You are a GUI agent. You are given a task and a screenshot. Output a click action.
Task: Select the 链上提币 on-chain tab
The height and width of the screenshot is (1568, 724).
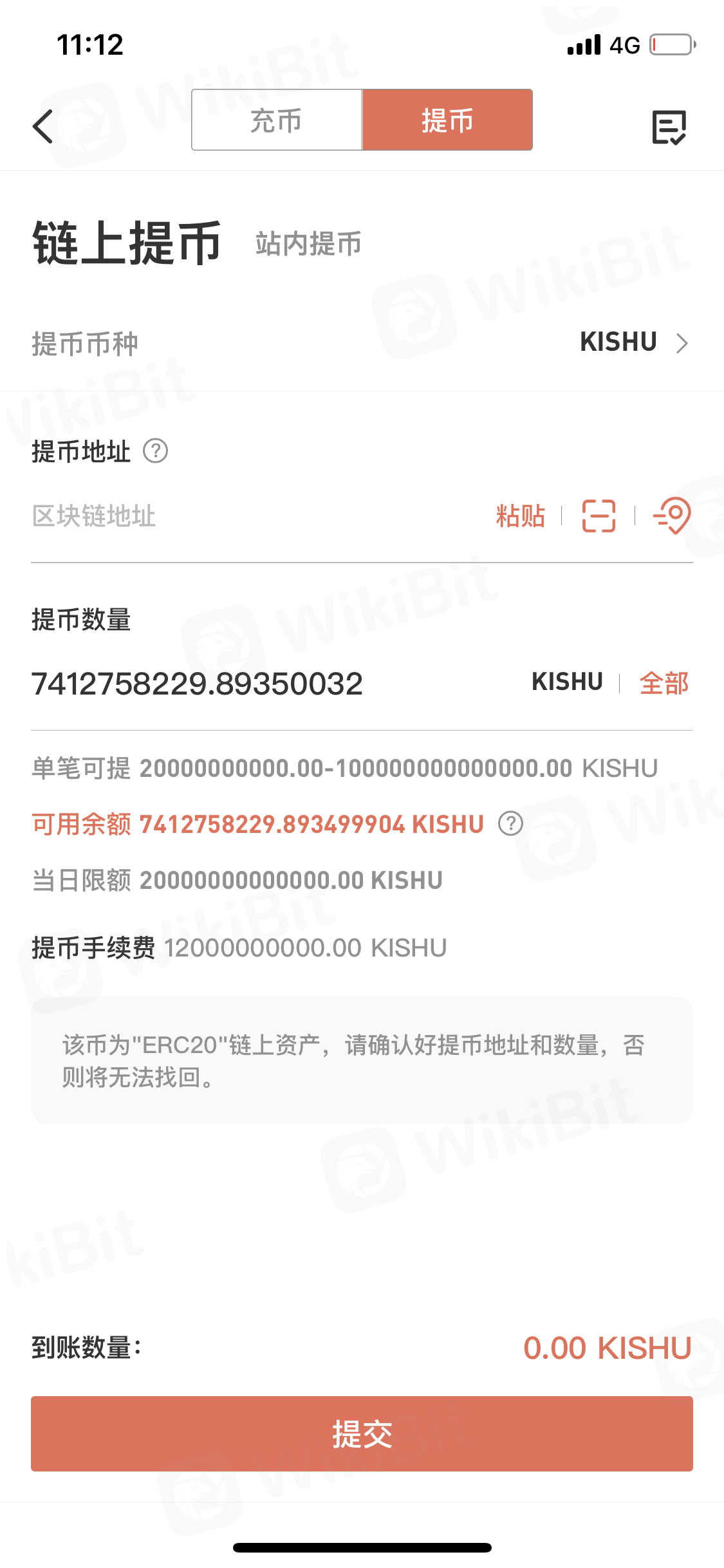coord(127,243)
